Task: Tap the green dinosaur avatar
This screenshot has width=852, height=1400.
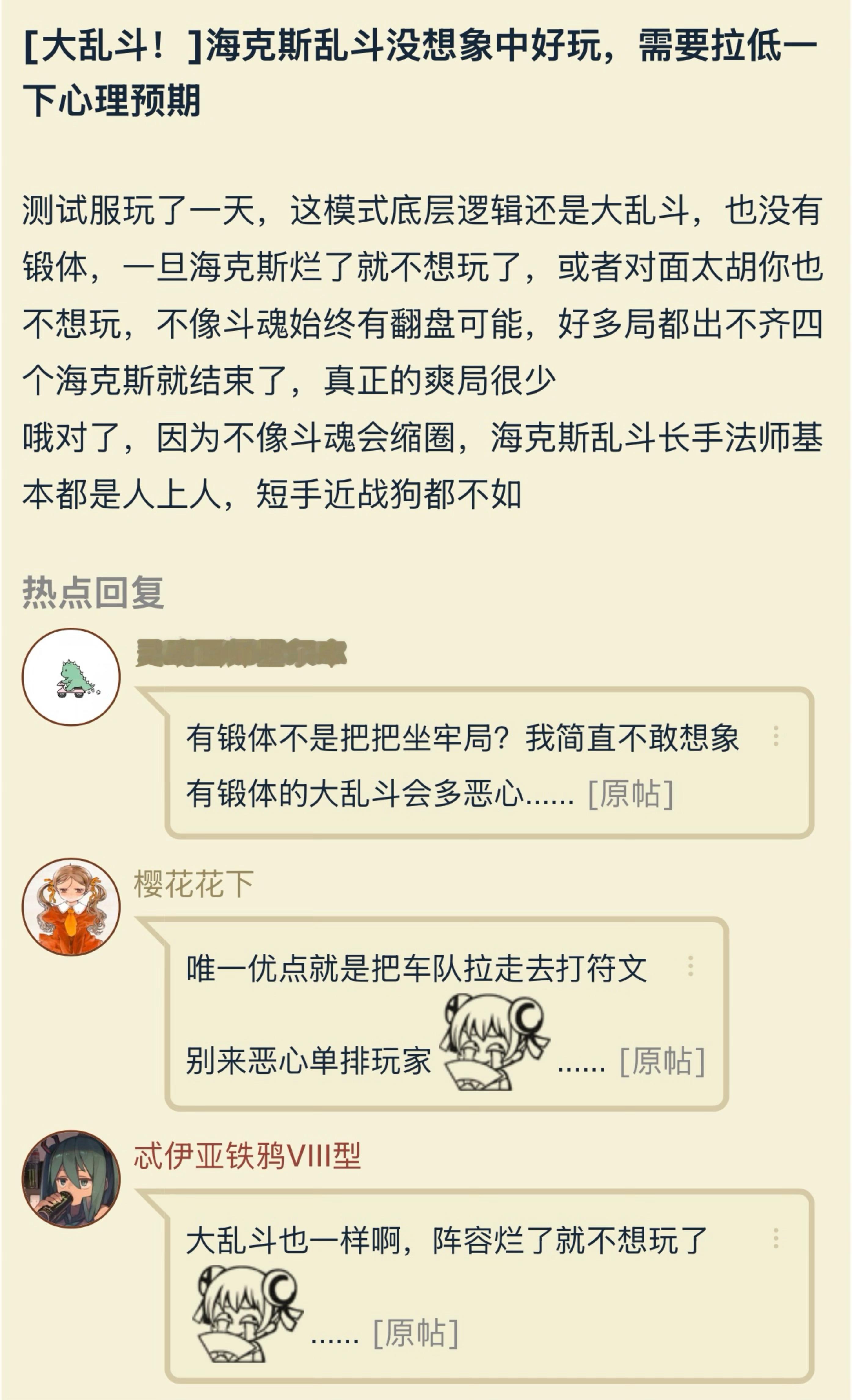Action: pyautogui.click(x=71, y=677)
